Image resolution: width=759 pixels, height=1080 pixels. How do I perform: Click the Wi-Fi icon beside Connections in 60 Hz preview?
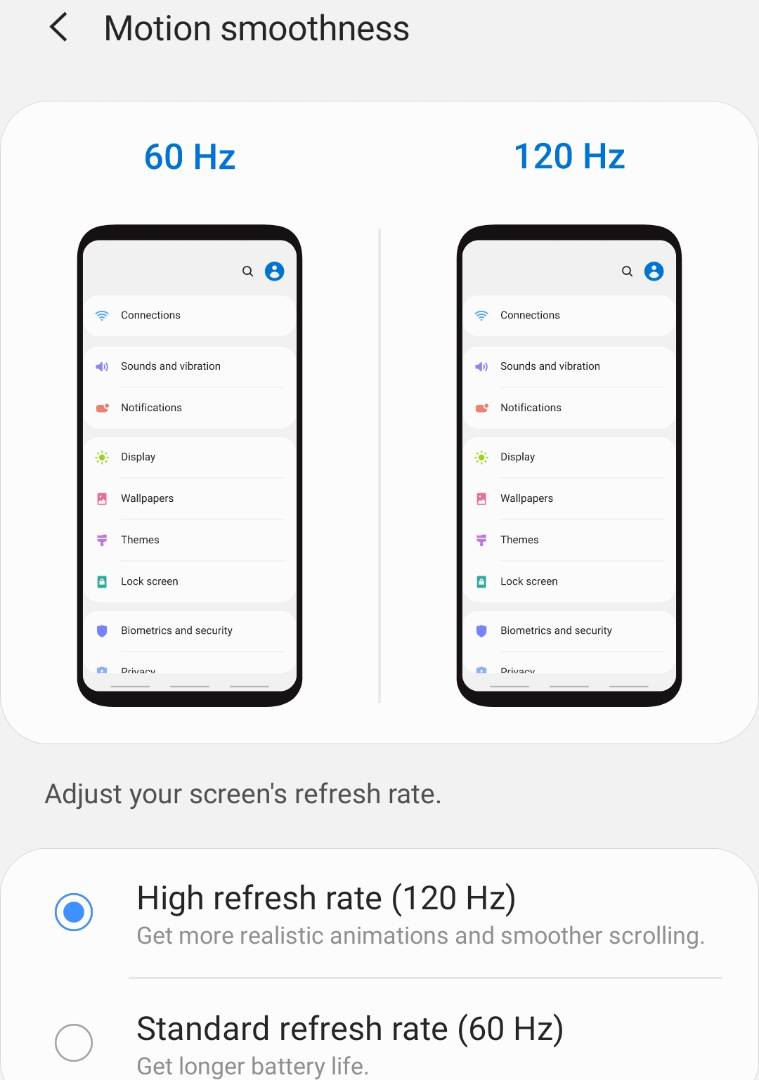(x=101, y=314)
